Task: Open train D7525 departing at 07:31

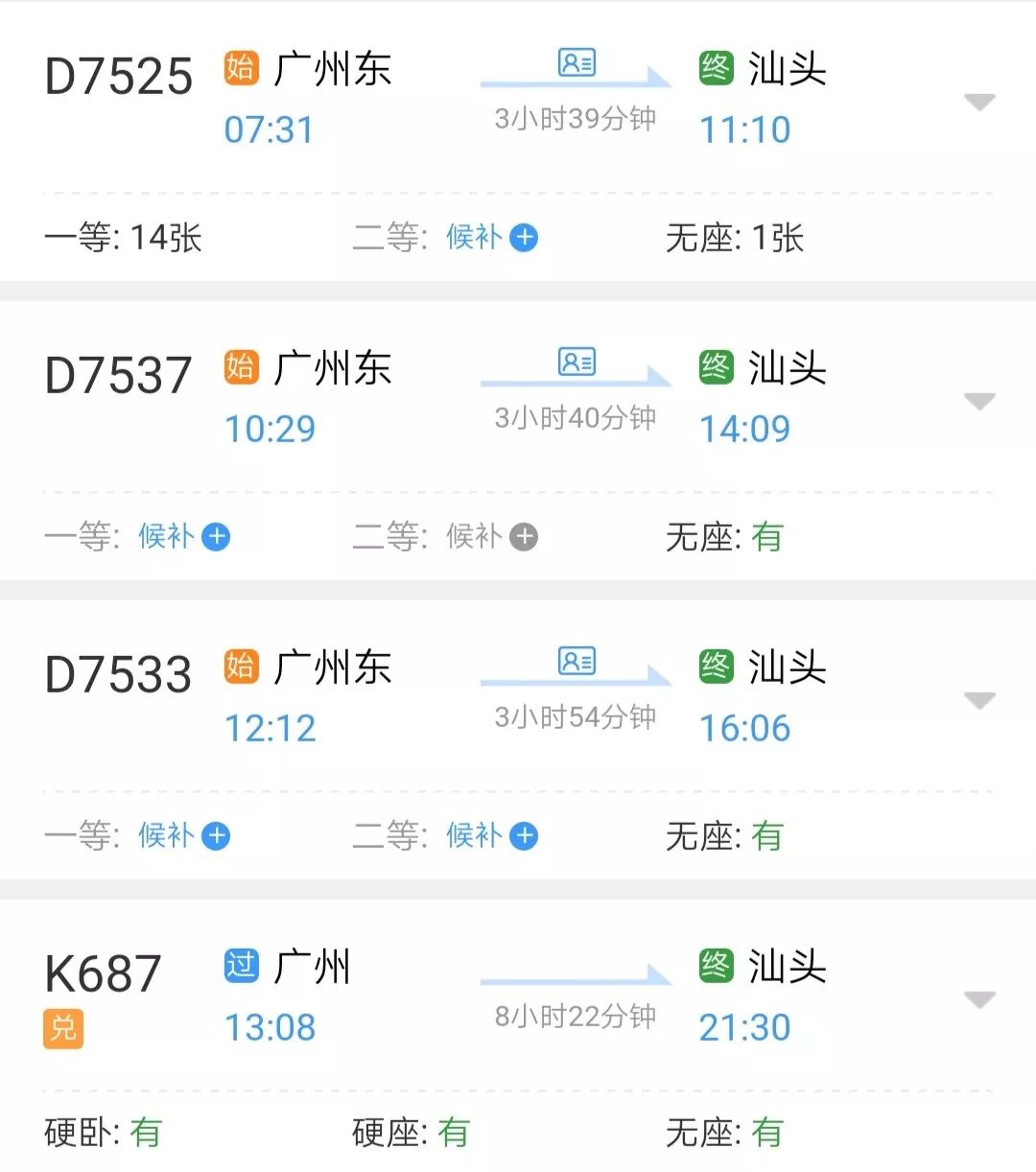Action: point(518,140)
